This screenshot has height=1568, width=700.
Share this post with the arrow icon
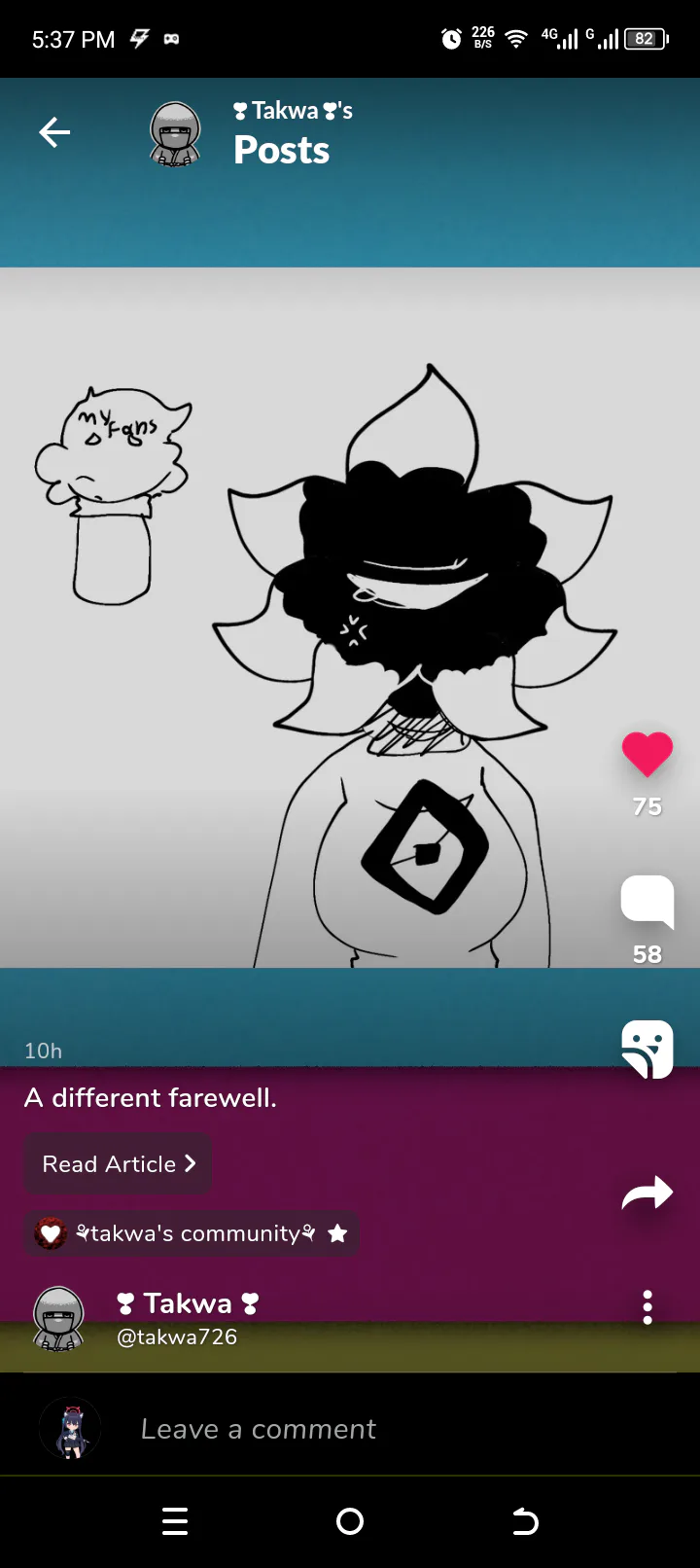click(647, 1194)
